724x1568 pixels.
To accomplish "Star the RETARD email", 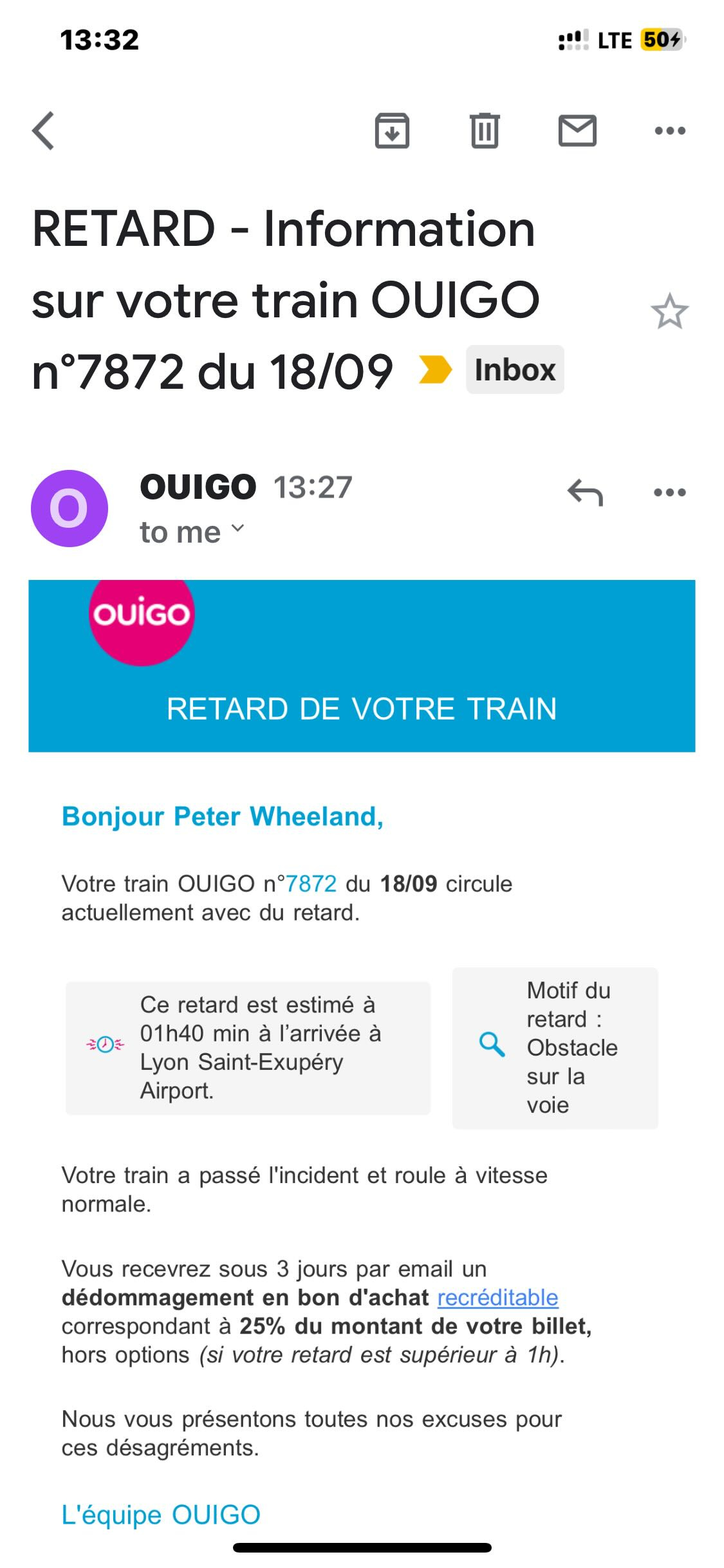I will (669, 312).
